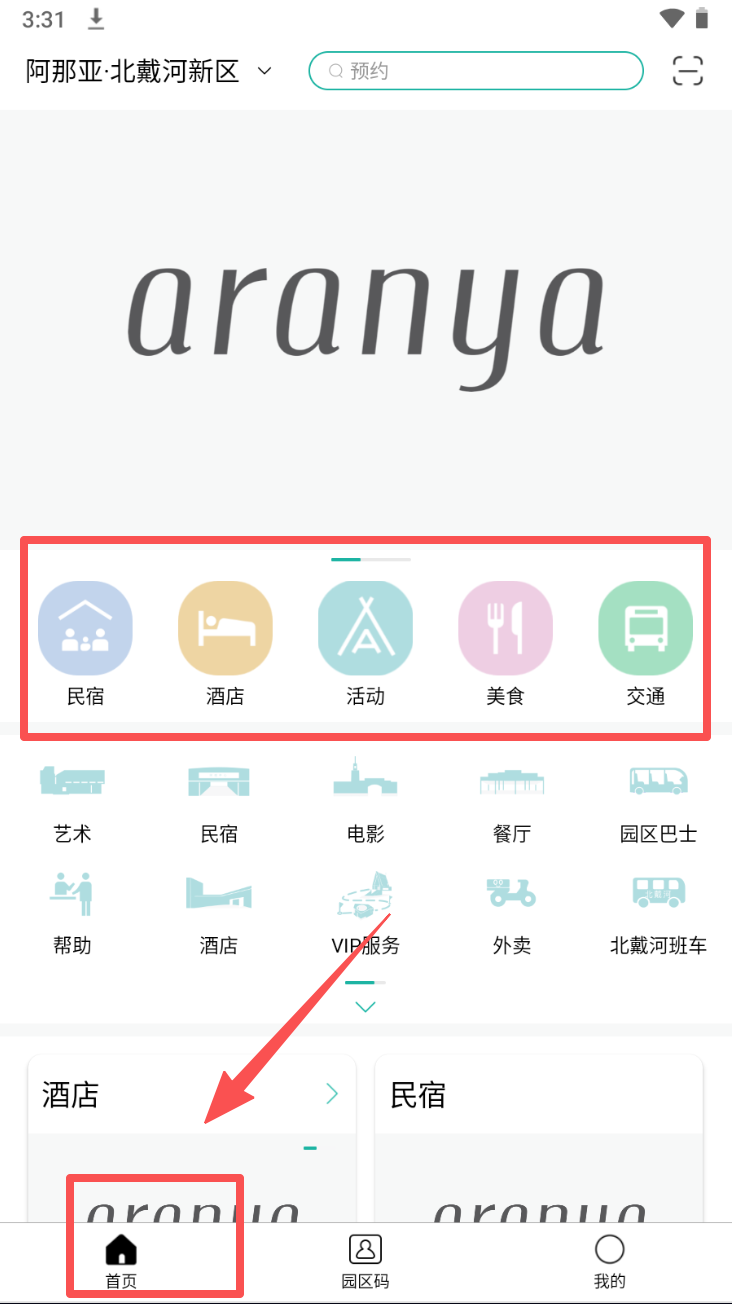732x1304 pixels.
Task: Expand the services grid with down chevron
Action: pos(365,1007)
